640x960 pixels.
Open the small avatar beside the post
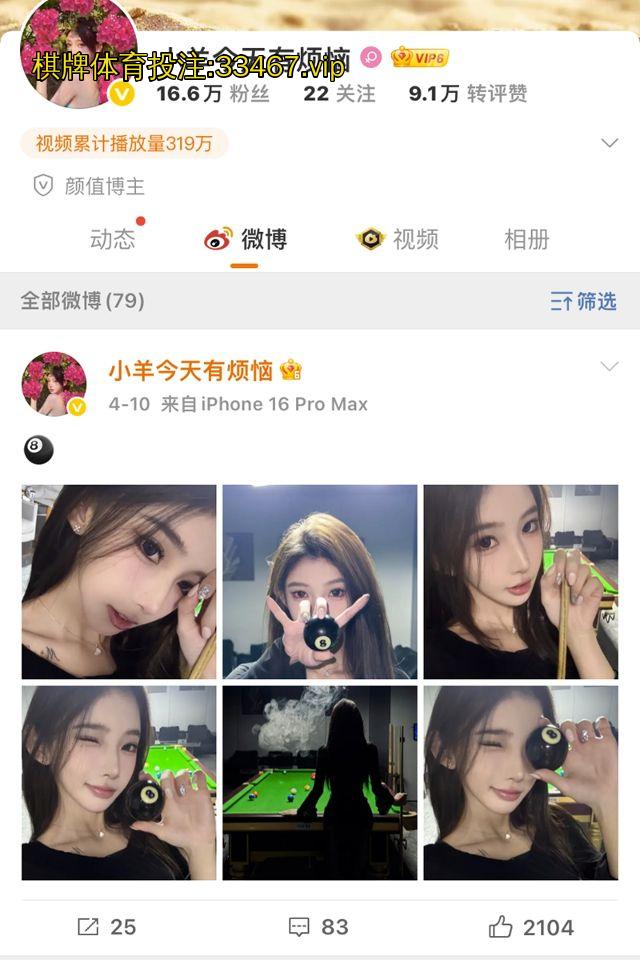[54, 384]
